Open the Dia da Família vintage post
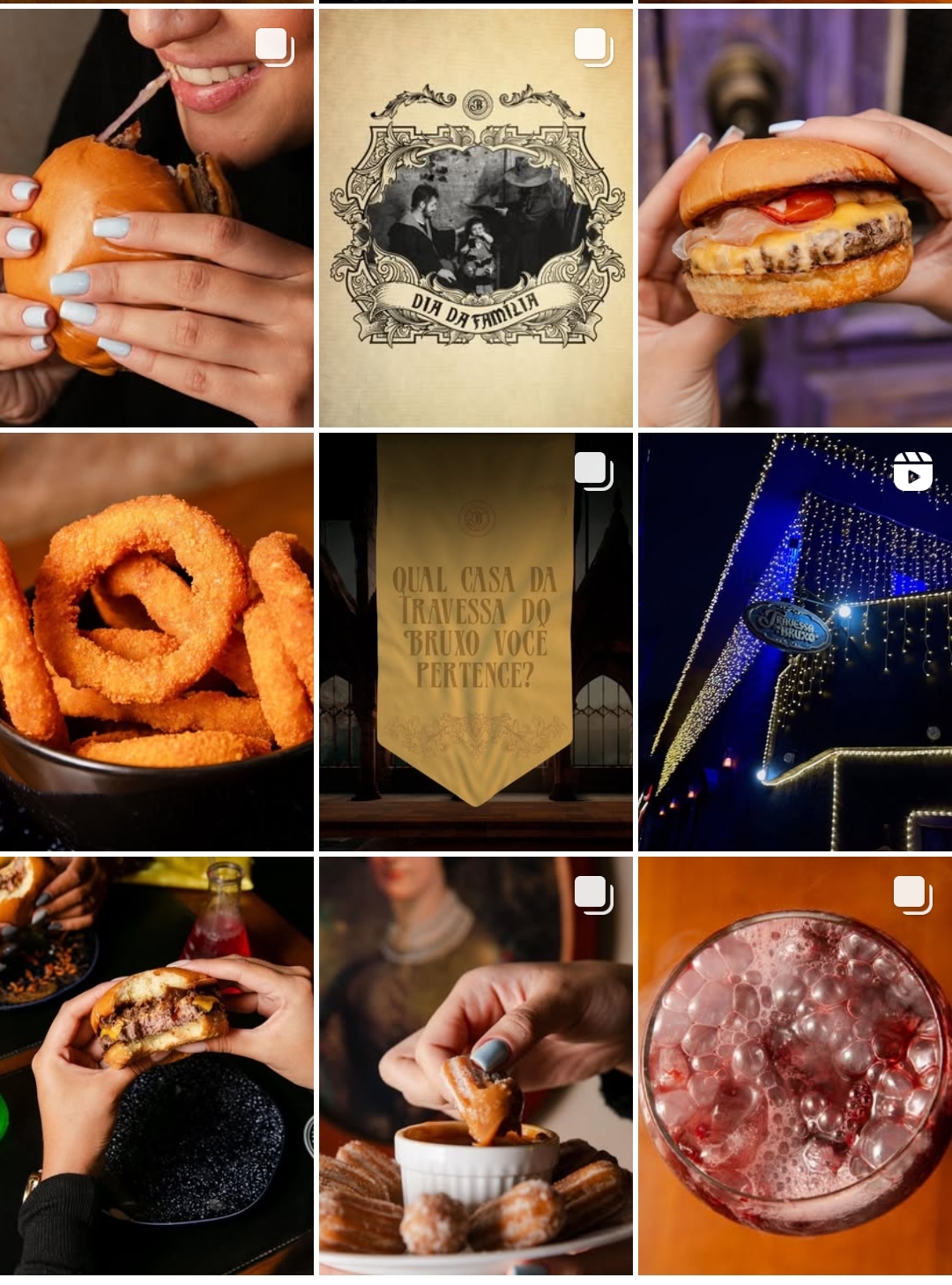The height and width of the screenshot is (1285, 952). 475,218
